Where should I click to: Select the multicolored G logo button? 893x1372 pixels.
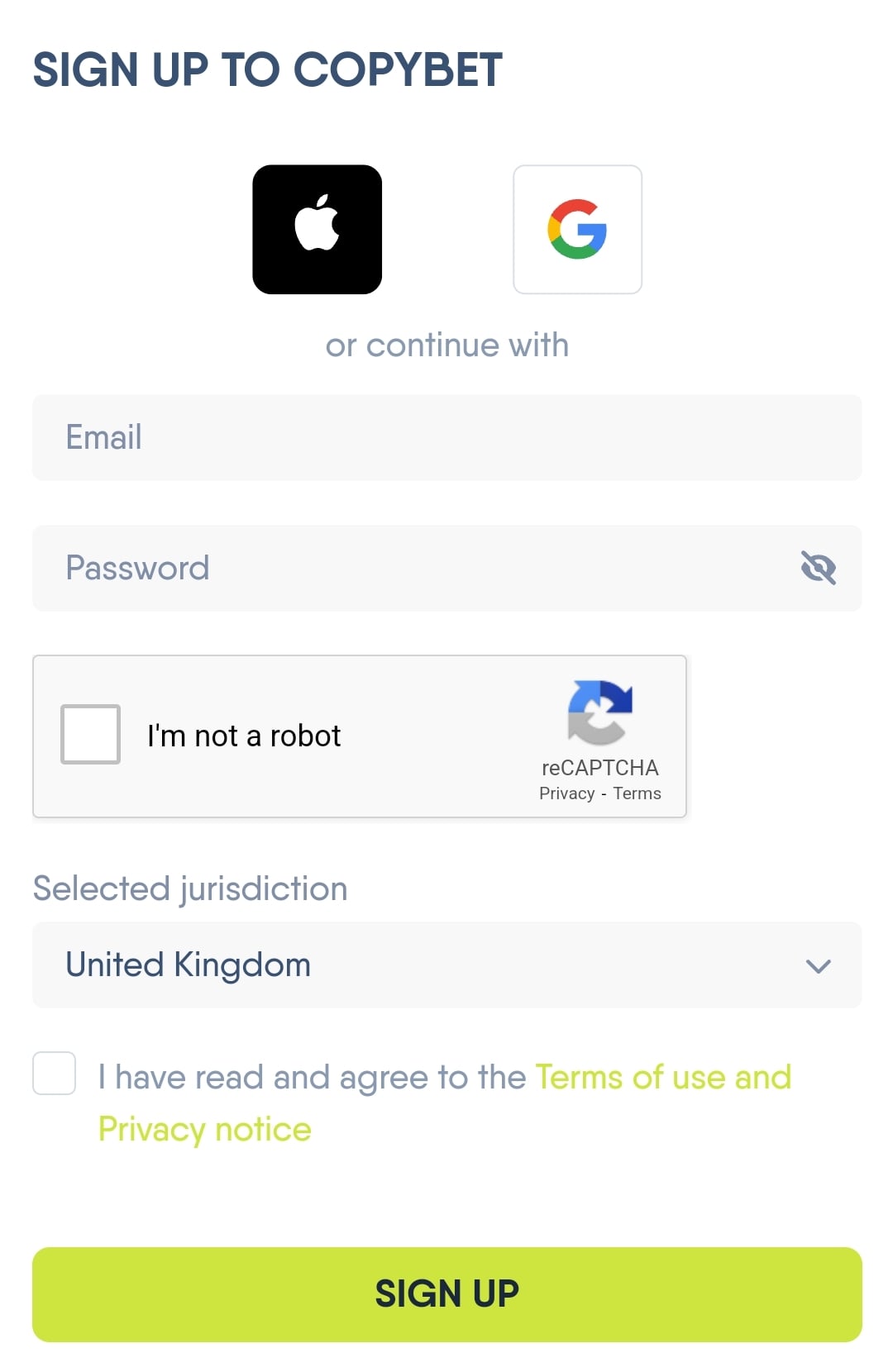point(577,229)
